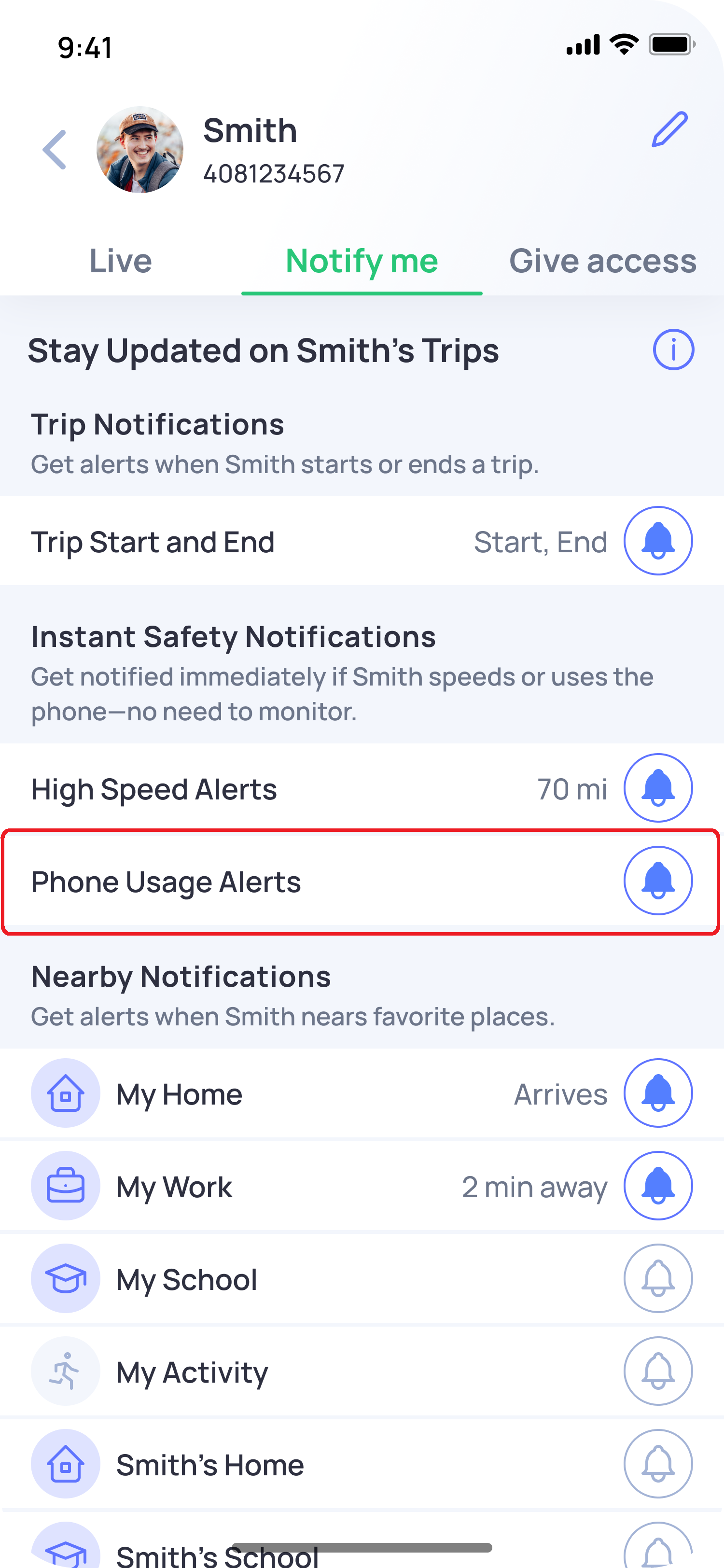This screenshot has width=724, height=1568.
Task: Enable the My School notification bell
Action: click(x=658, y=1278)
